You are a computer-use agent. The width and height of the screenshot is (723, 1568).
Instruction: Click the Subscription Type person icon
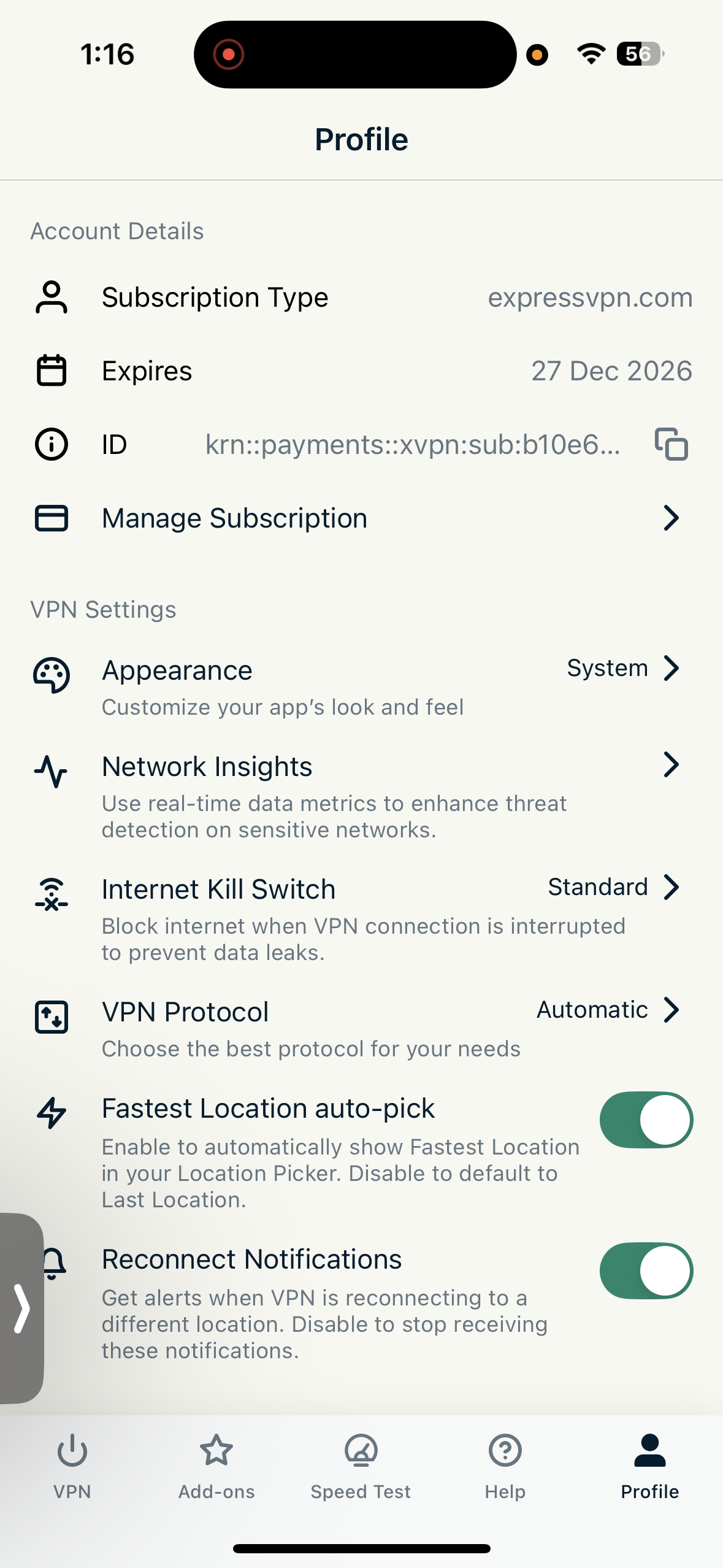click(x=52, y=297)
